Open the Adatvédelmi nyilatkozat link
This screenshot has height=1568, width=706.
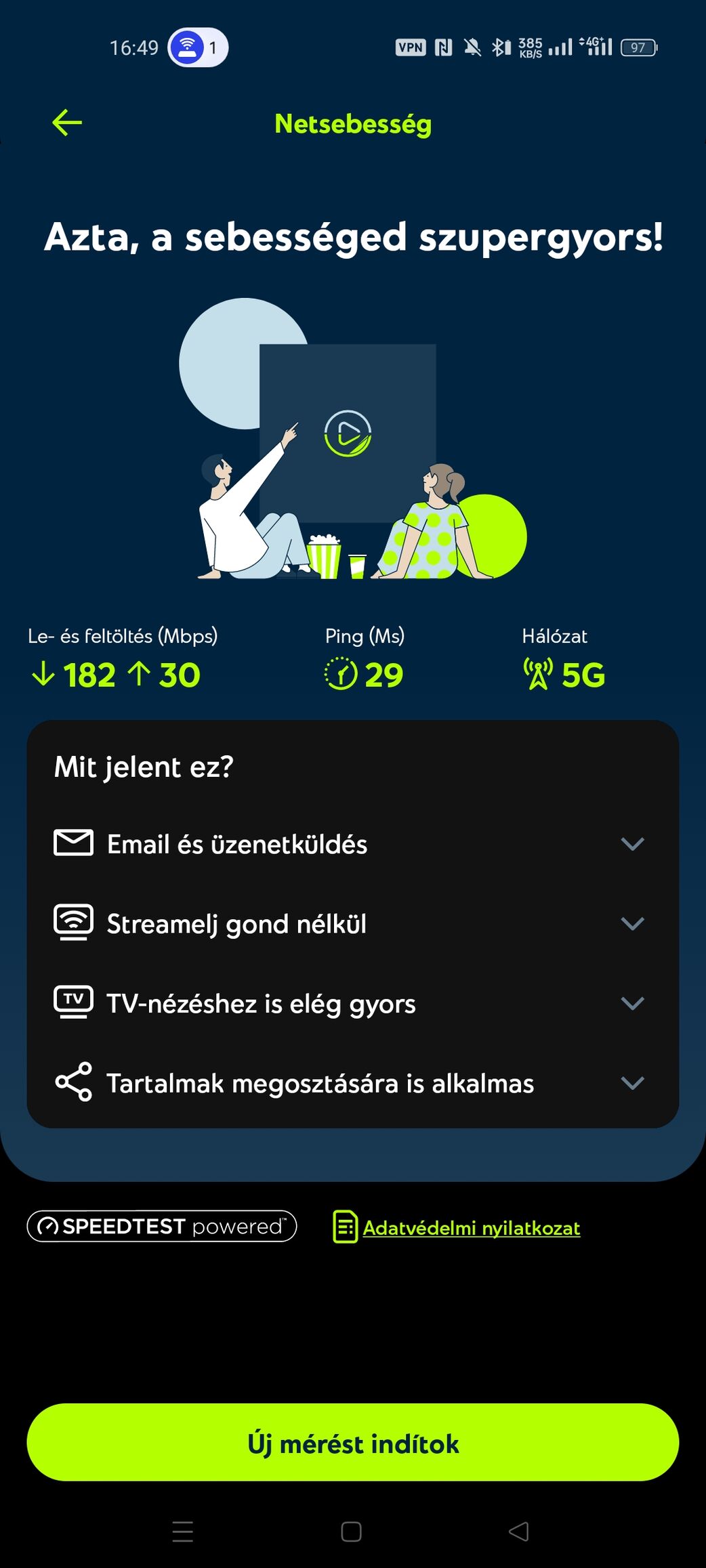click(x=471, y=1228)
